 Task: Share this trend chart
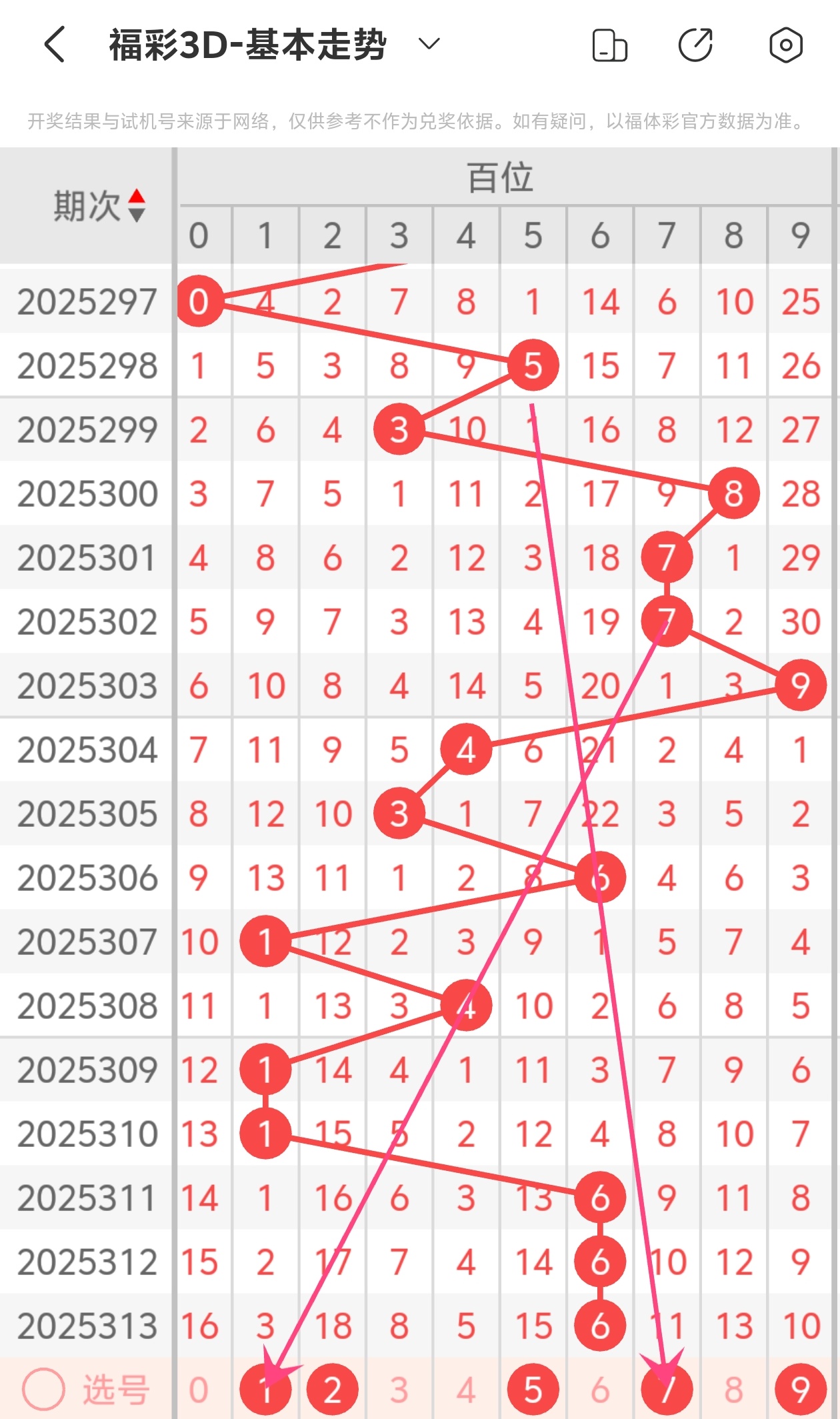[696, 45]
